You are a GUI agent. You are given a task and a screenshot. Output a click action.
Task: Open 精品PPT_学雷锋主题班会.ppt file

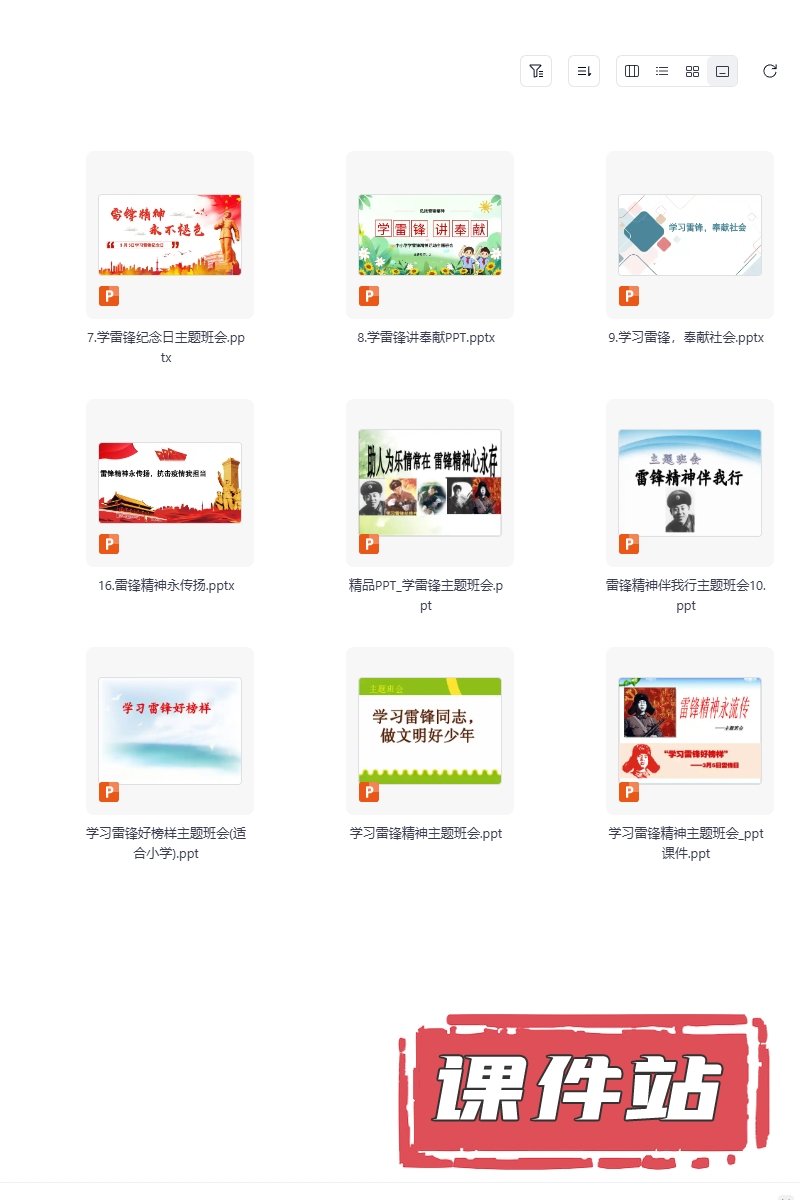click(430, 483)
